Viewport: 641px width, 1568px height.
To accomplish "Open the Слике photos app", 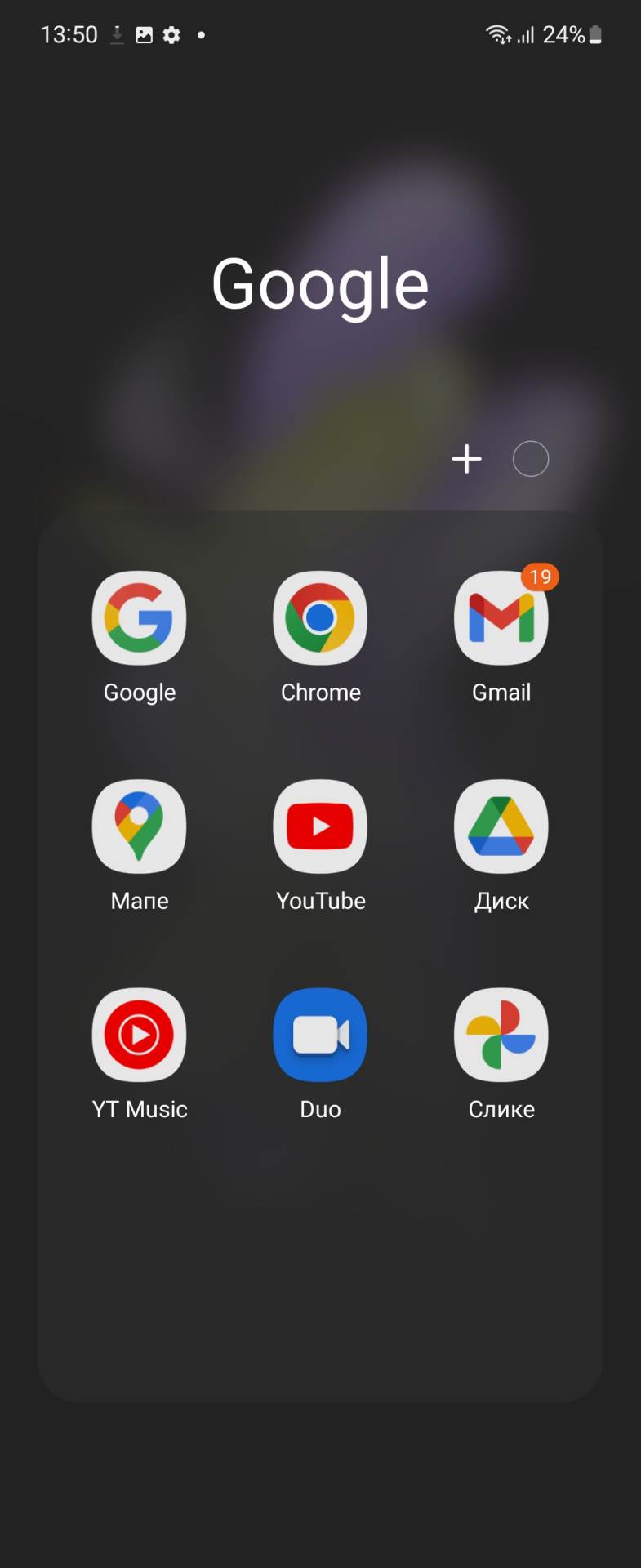I will (501, 1035).
